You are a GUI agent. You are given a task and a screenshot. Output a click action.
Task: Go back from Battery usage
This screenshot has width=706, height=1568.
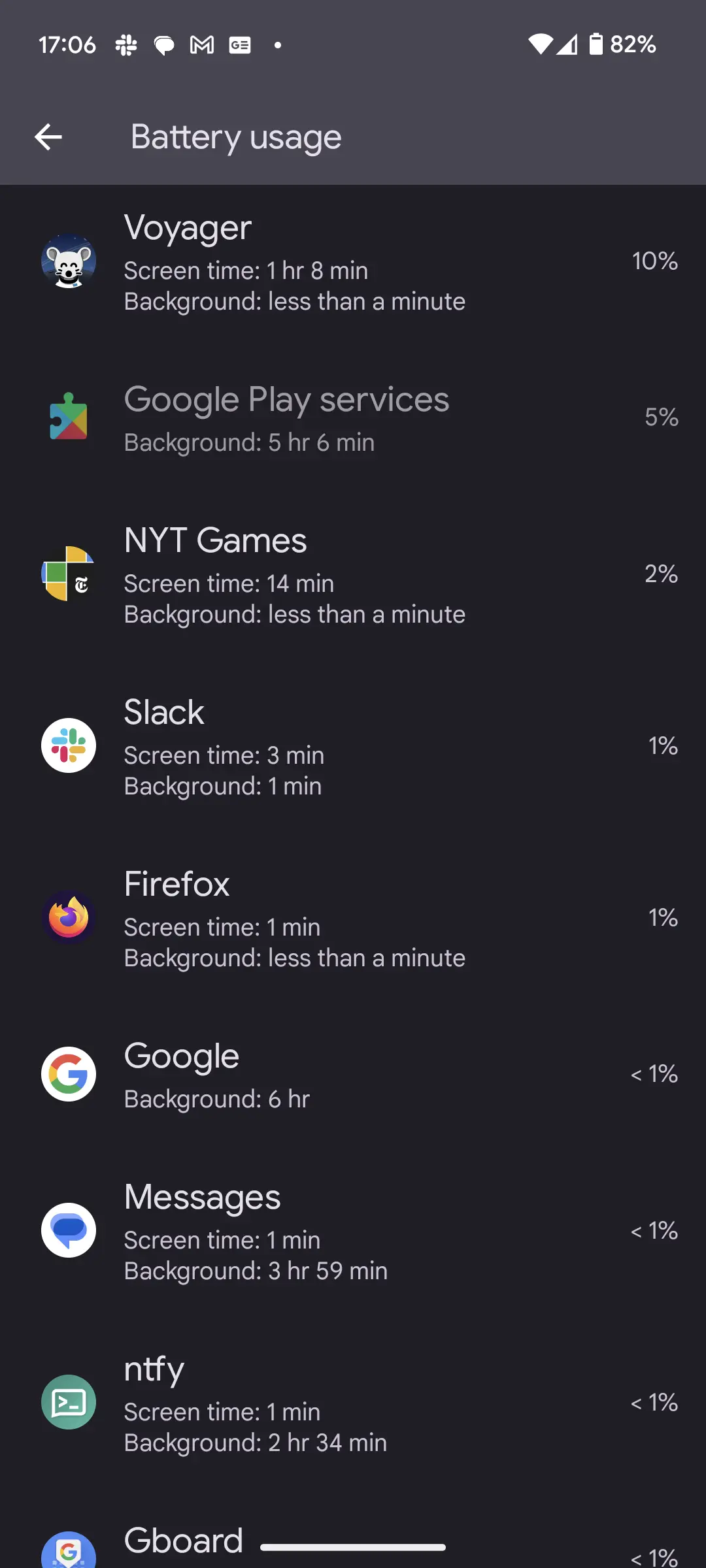coord(48,137)
